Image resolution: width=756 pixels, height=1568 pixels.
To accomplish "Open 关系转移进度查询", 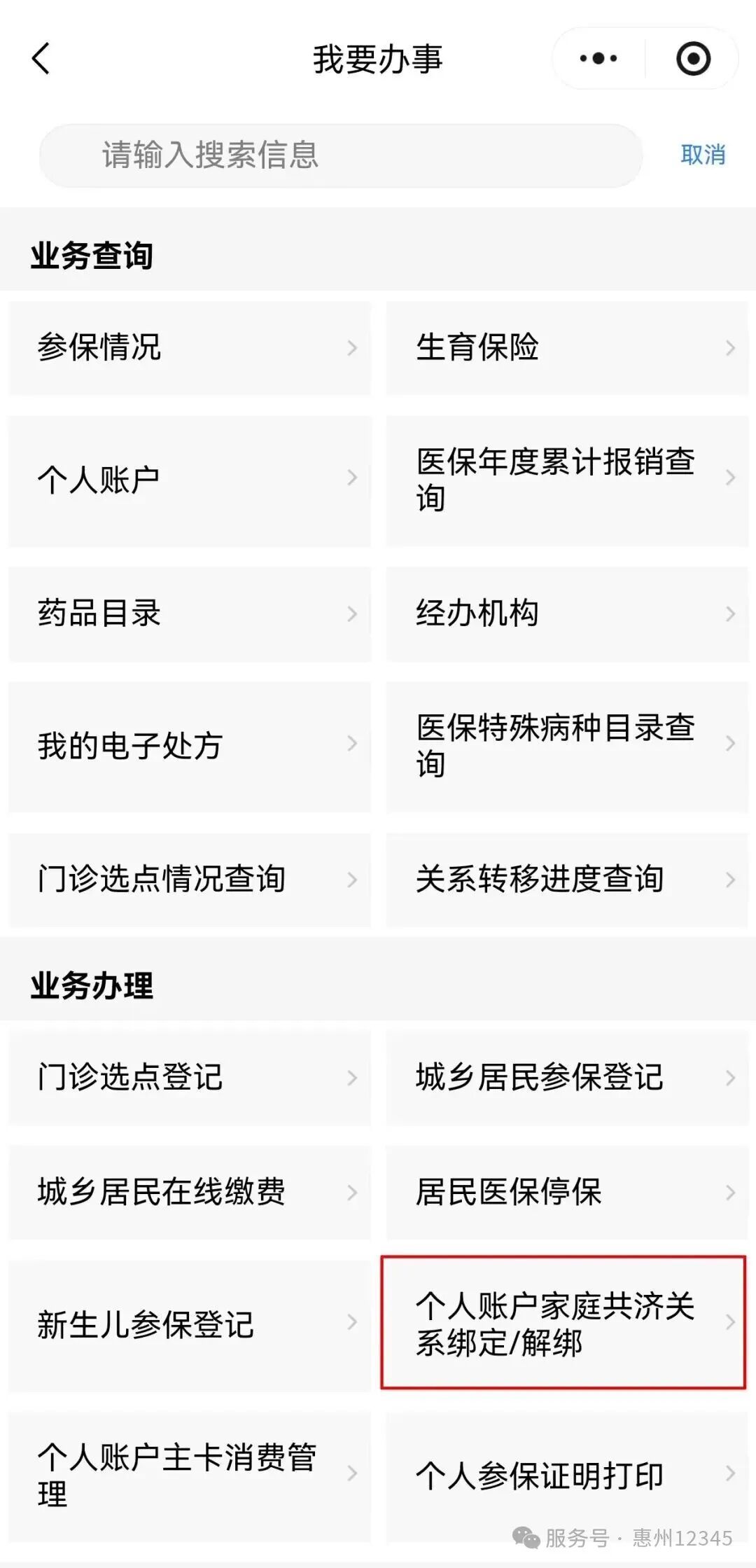I will (567, 880).
